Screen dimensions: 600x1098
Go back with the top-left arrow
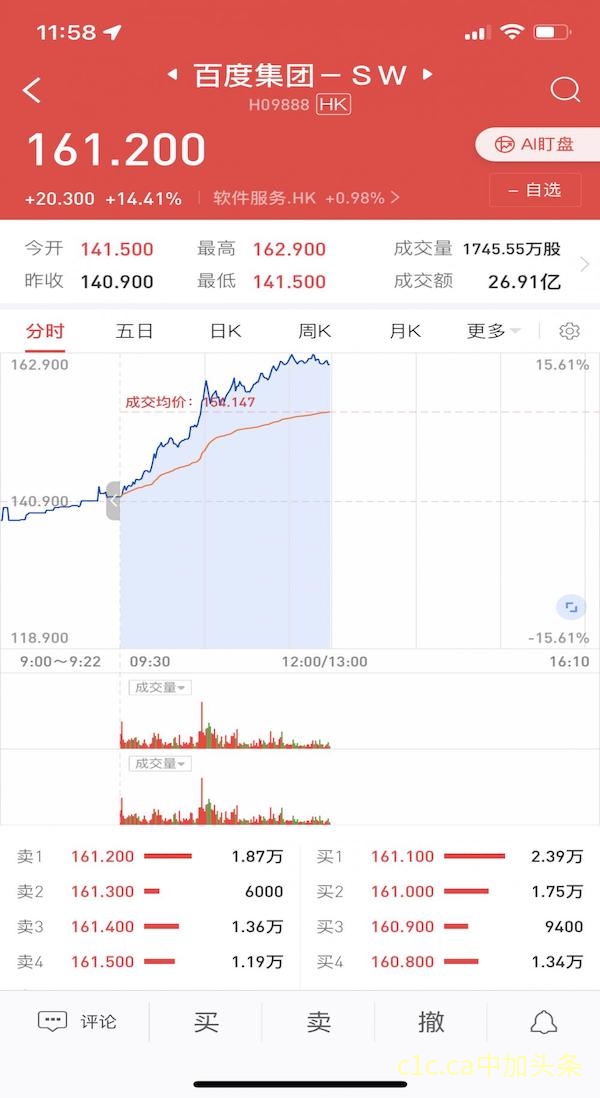[x=32, y=90]
